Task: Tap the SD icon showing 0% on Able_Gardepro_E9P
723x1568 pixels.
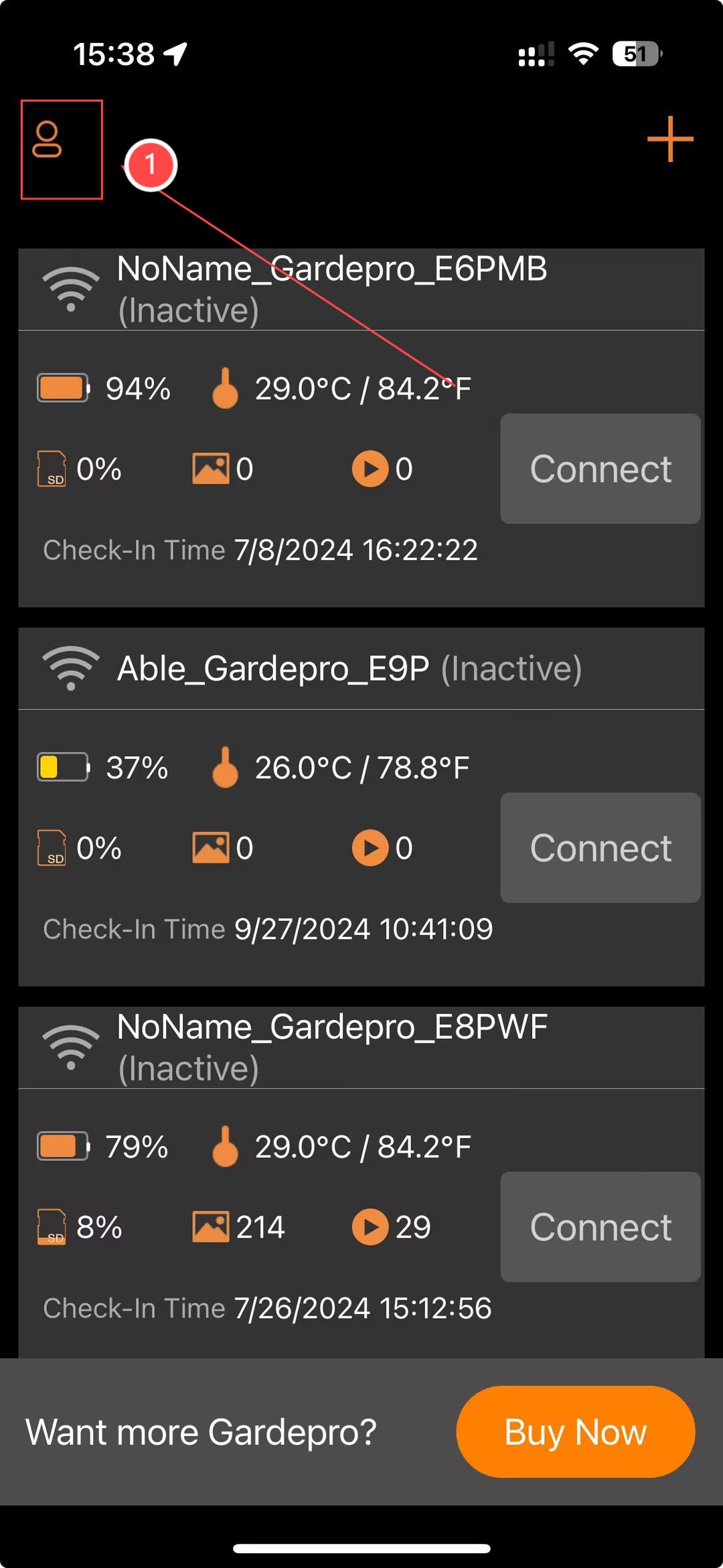Action: pos(52,847)
